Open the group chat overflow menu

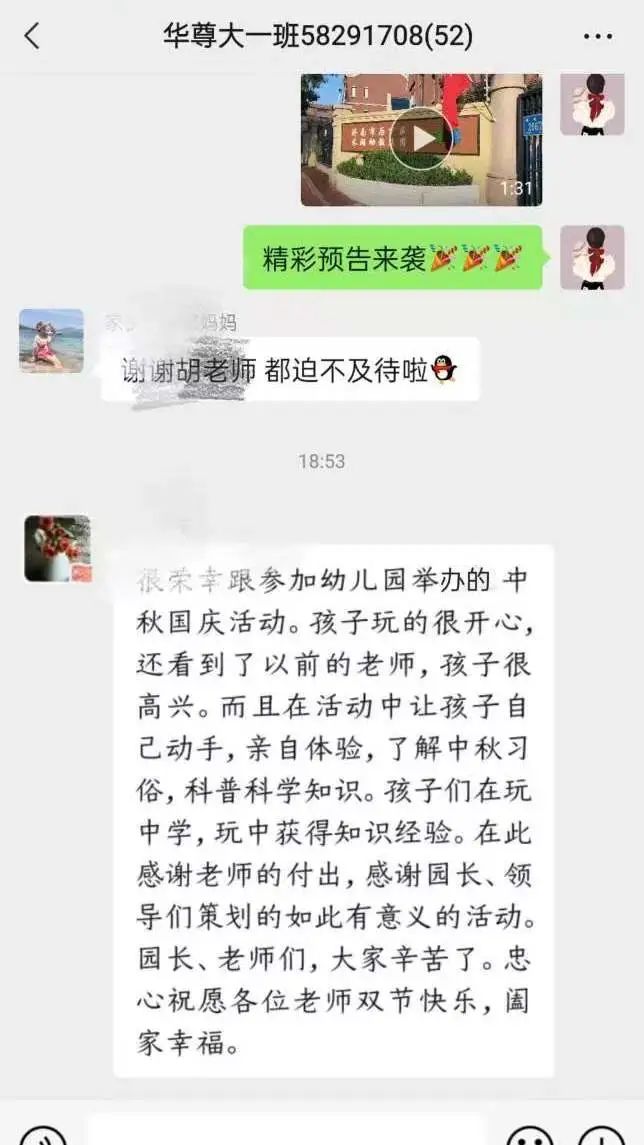[x=597, y=37]
